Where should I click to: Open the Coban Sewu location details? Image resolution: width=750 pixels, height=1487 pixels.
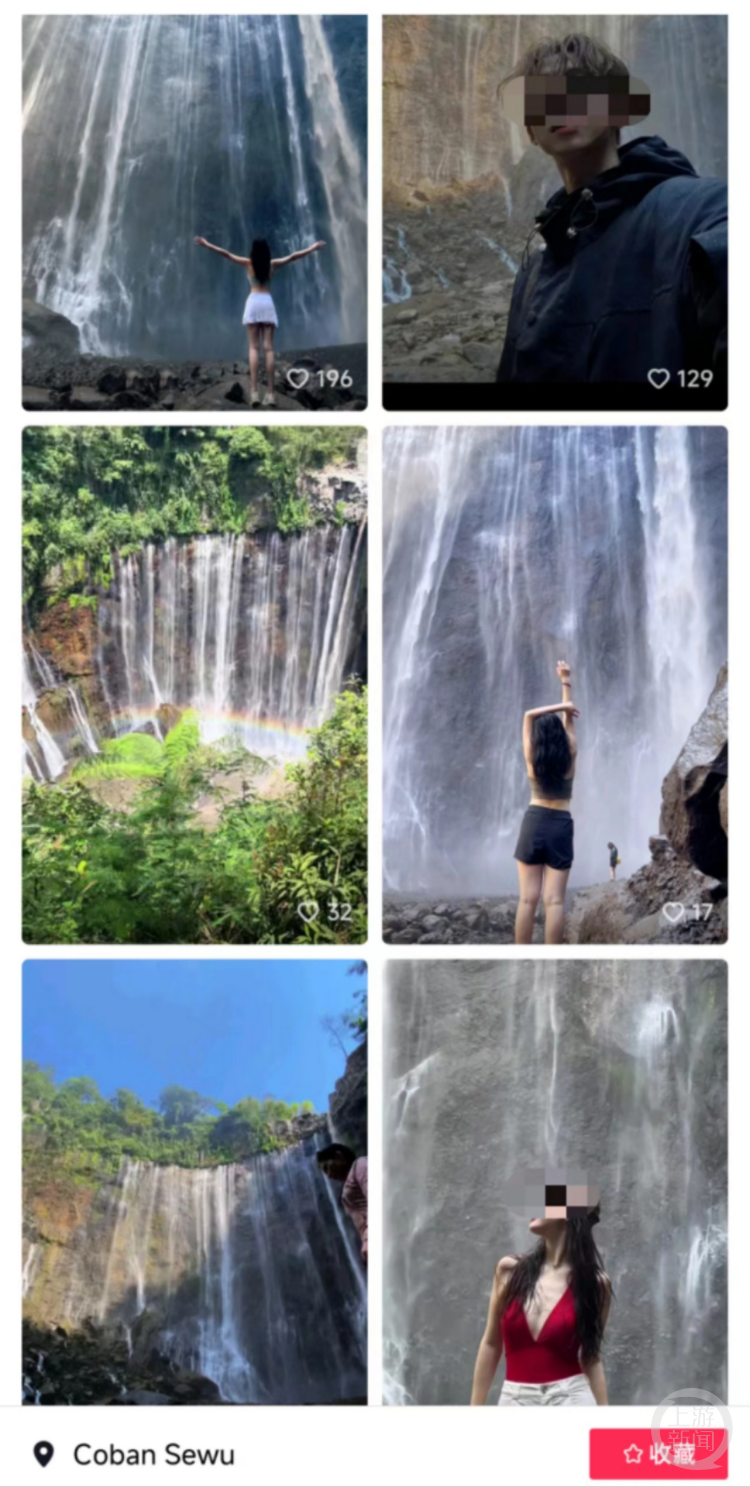[x=152, y=1455]
